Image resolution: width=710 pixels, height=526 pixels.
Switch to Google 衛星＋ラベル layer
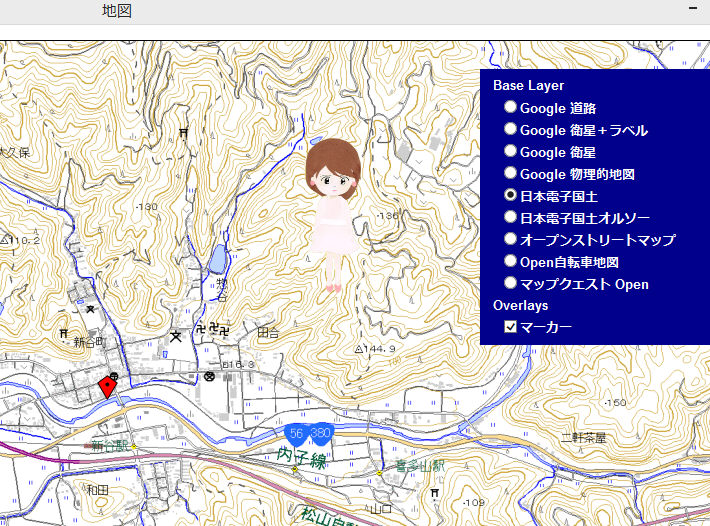[x=510, y=129]
